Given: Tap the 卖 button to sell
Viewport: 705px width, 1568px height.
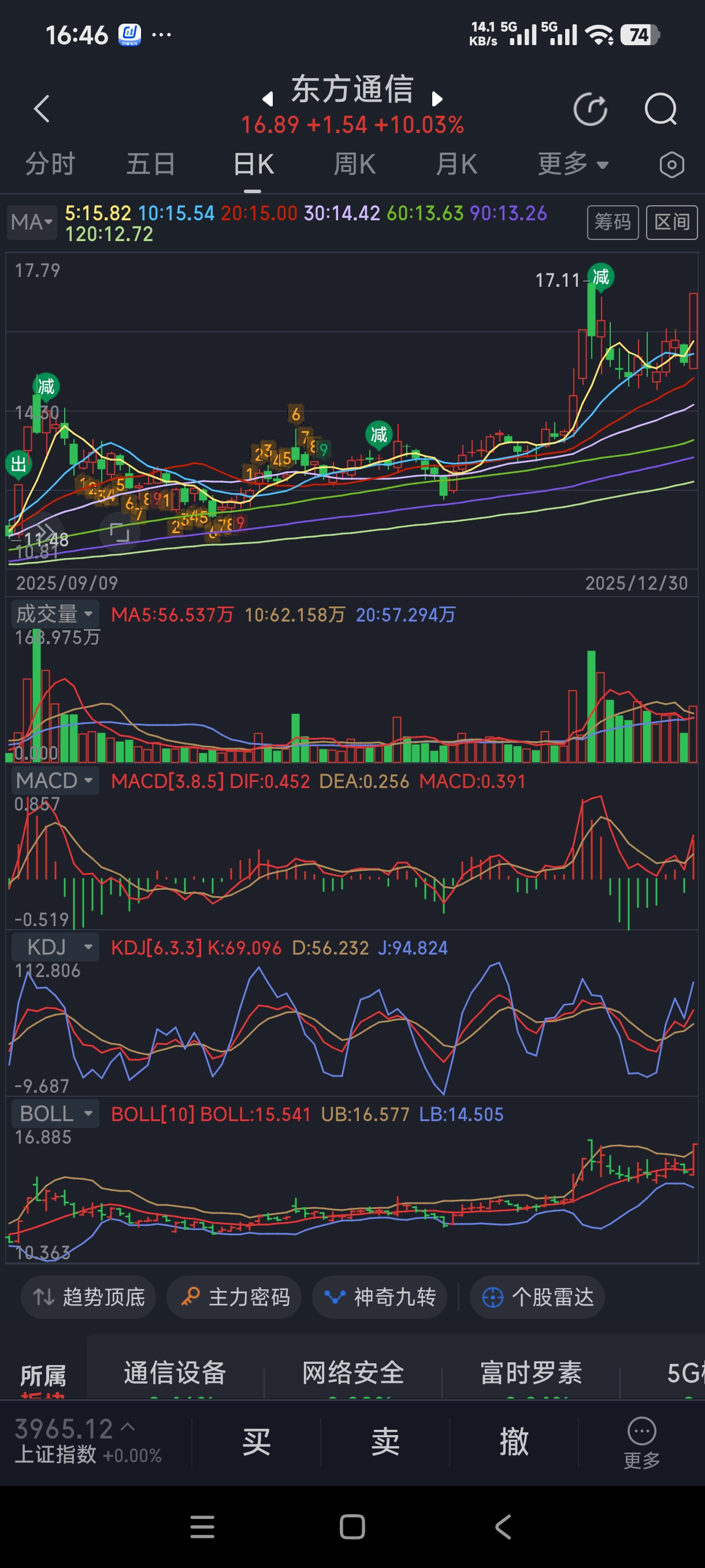Looking at the screenshot, I should point(385,1442).
